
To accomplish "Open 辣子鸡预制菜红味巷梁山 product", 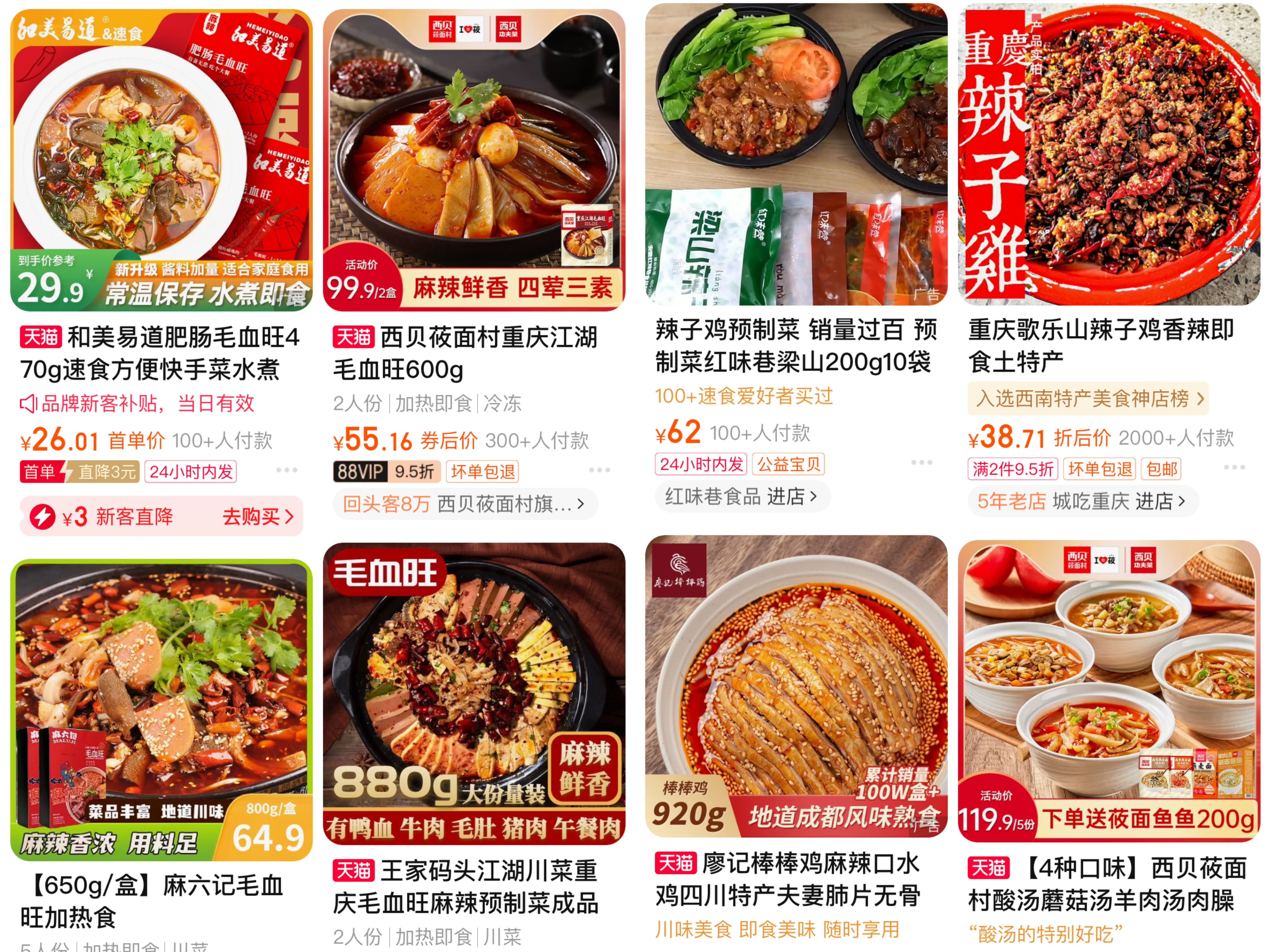I will point(796,155).
